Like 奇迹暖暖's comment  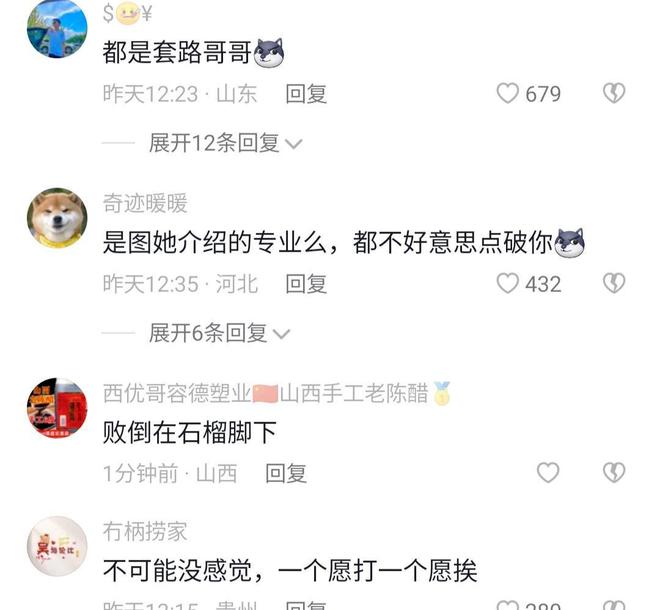point(509,284)
